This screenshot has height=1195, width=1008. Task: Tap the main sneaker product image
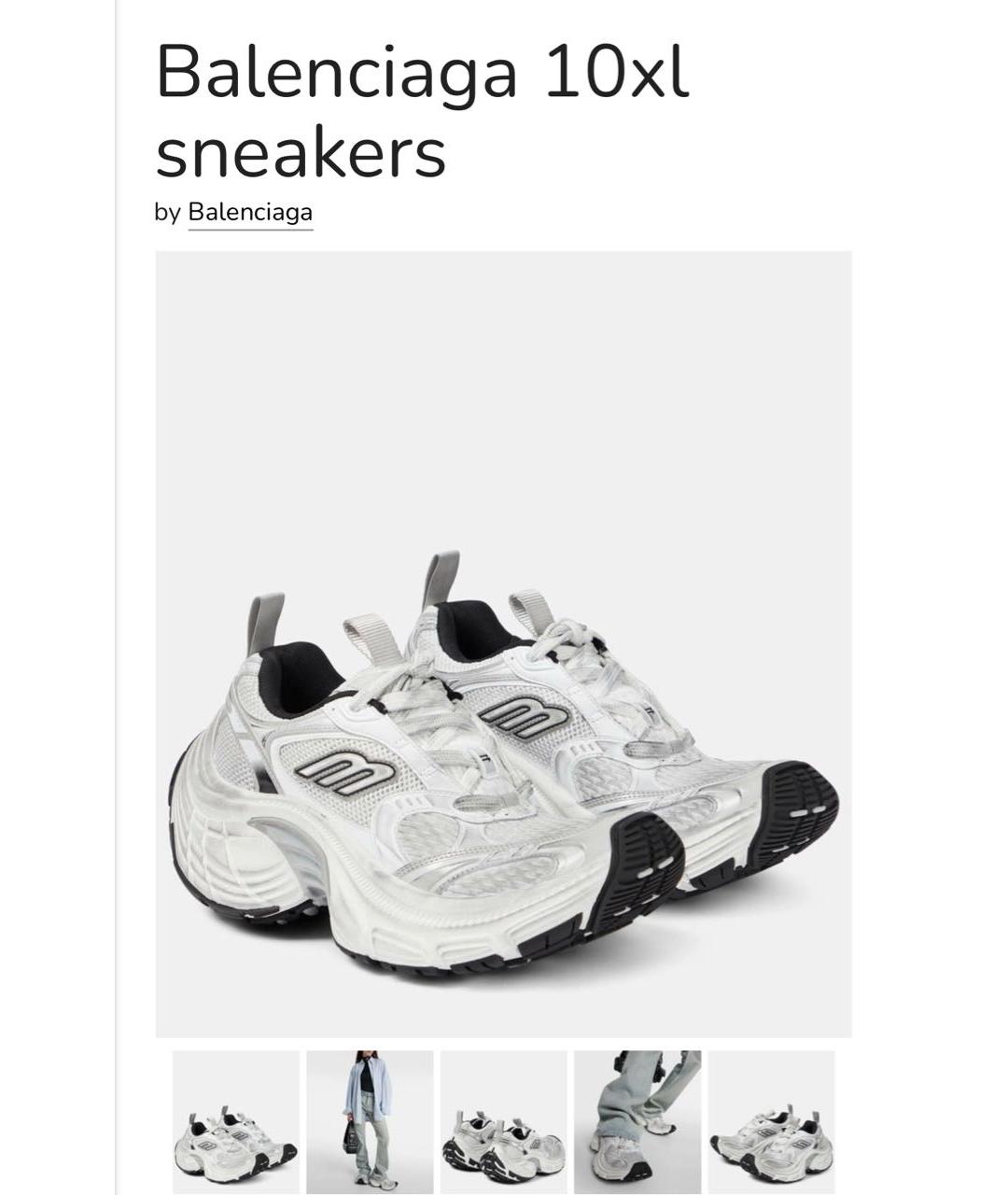click(503, 644)
